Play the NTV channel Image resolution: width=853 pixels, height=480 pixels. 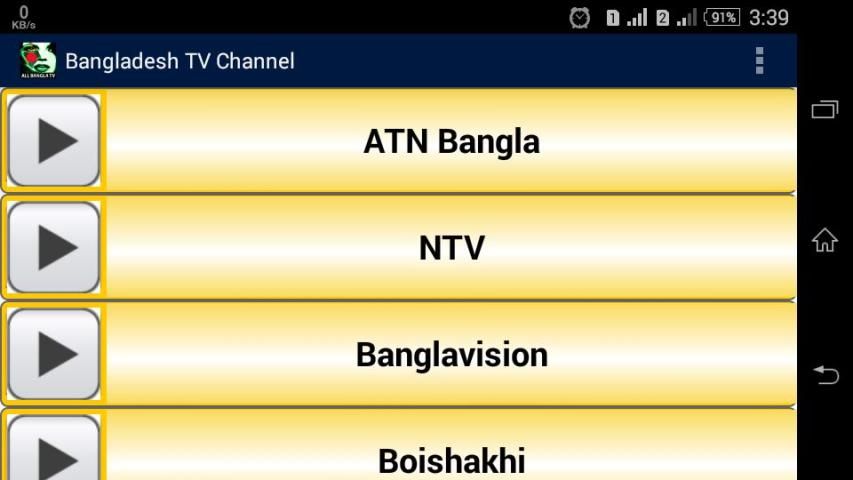click(54, 248)
